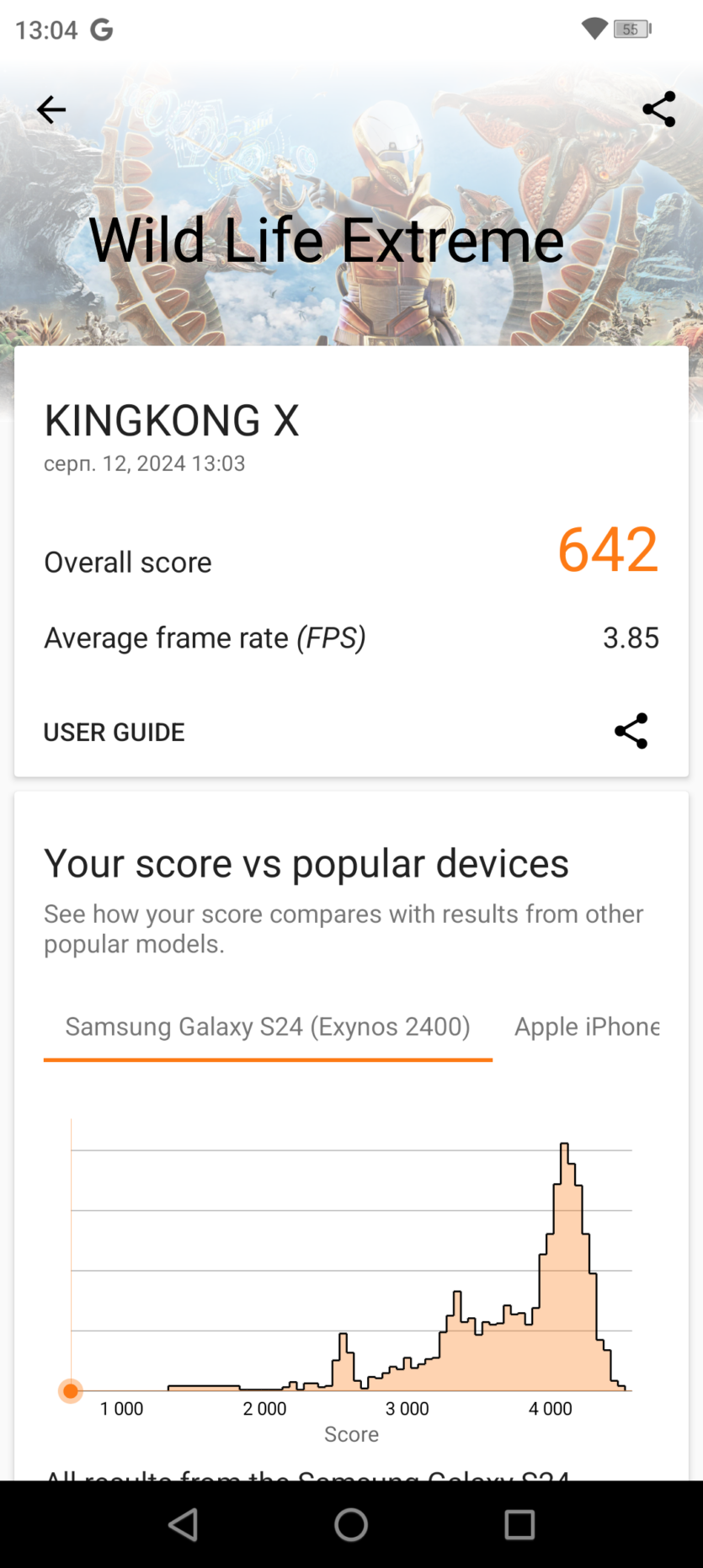
Task: Open recent apps from the navigation bar
Action: tap(519, 1524)
